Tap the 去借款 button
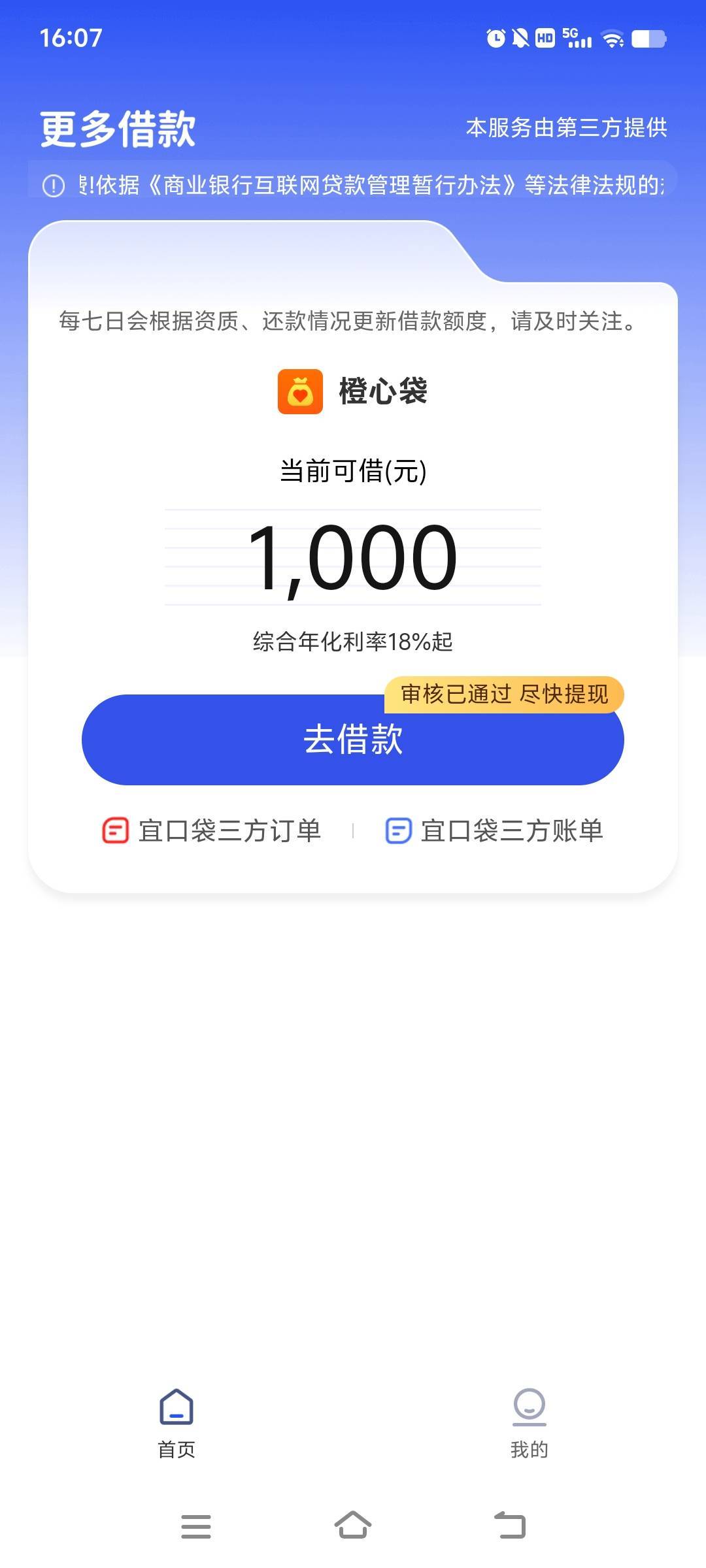Screen dimensions: 706x1568 pyautogui.click(x=352, y=740)
